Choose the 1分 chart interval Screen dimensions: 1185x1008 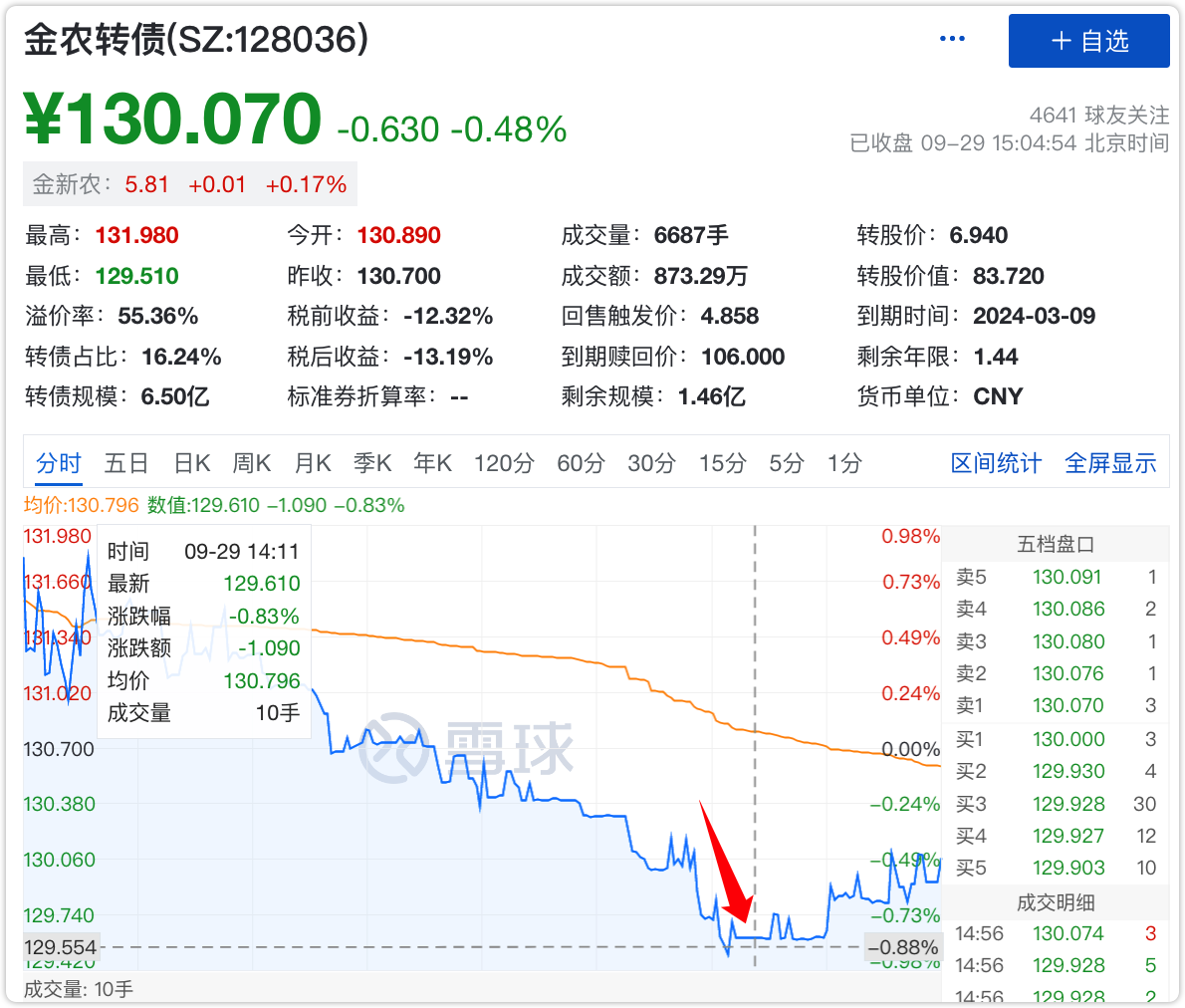tap(844, 463)
